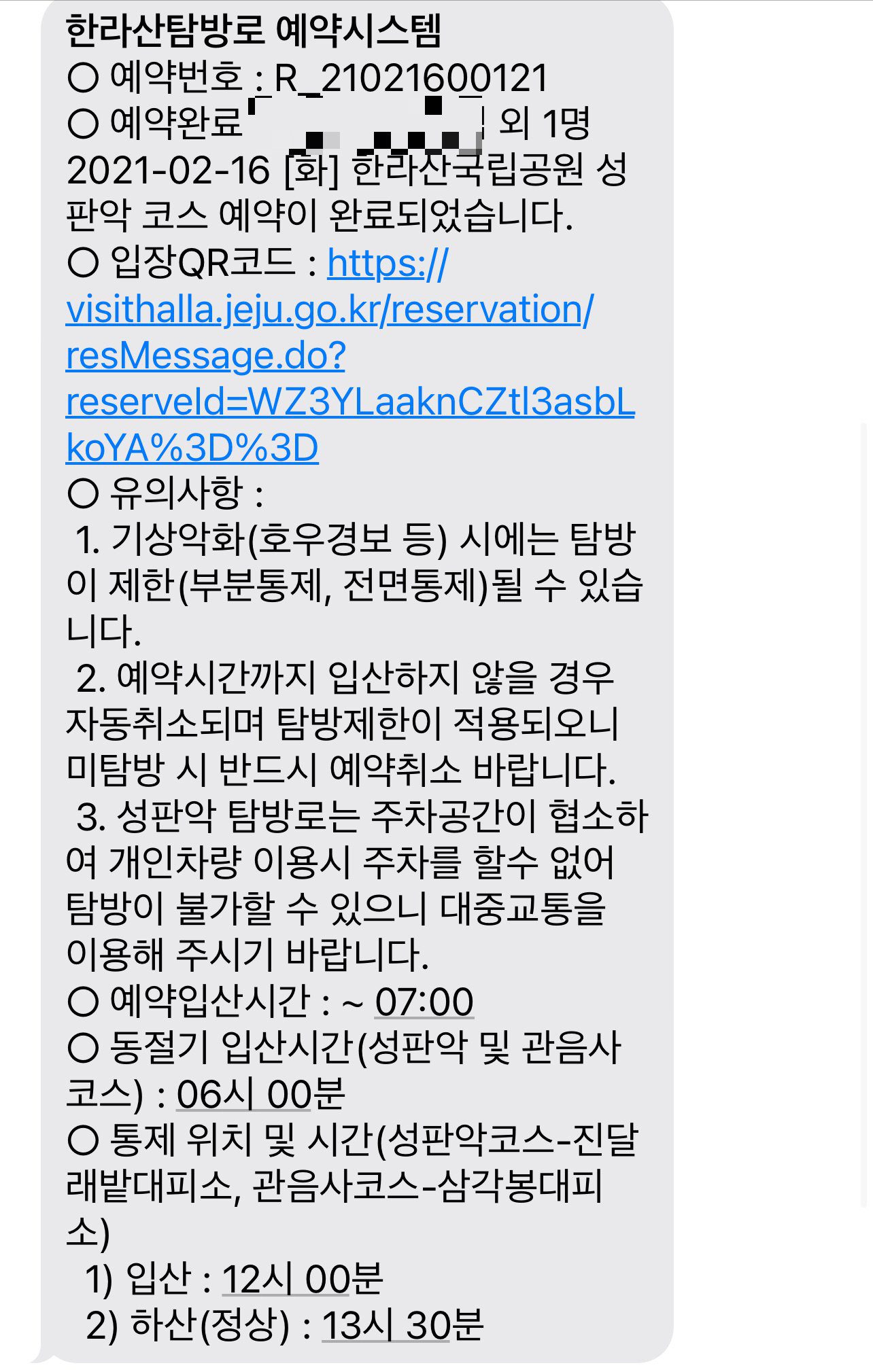Tap the underlined 07:00 reservation time
The height and width of the screenshot is (1372, 873).
click(x=424, y=1002)
